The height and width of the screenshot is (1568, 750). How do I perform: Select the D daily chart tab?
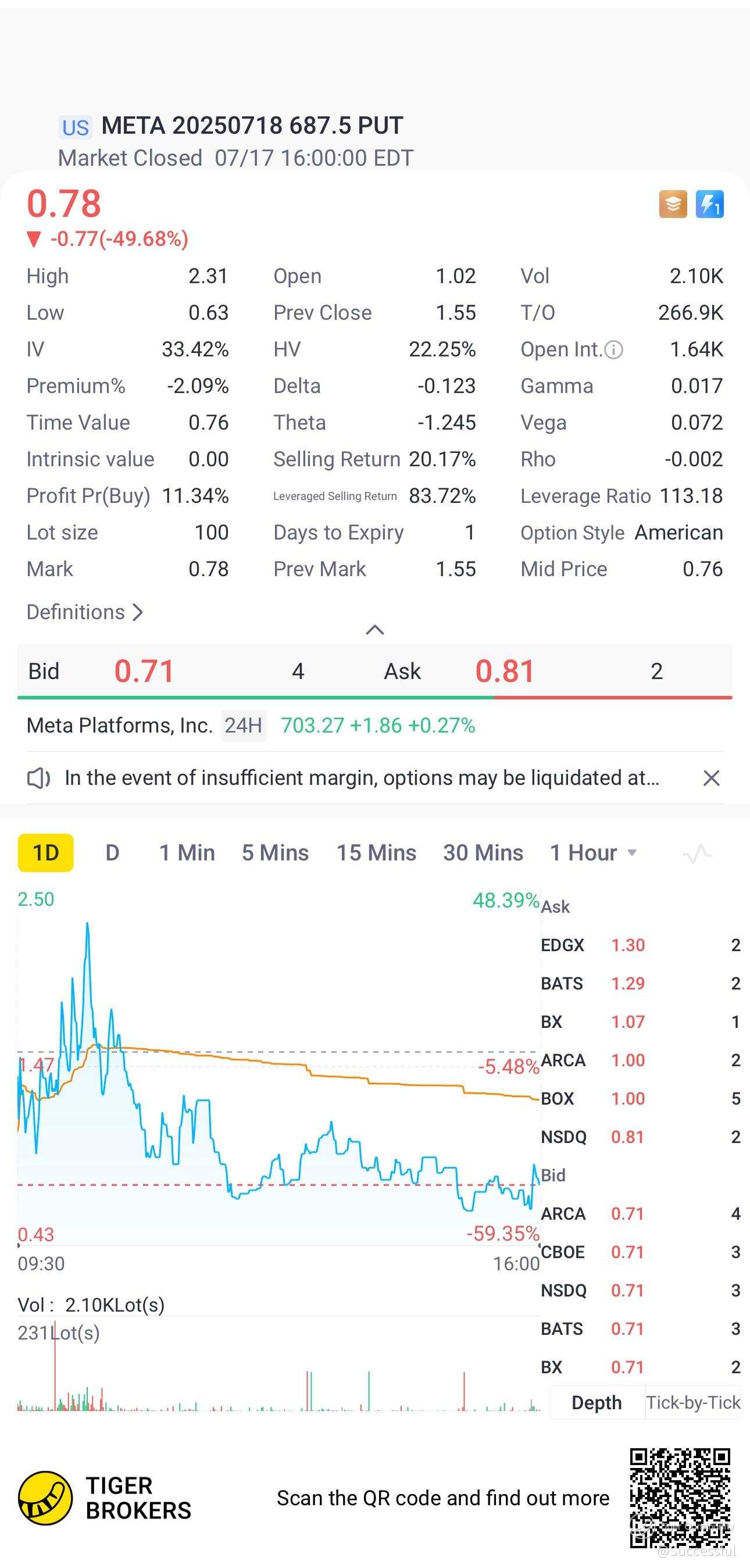[x=112, y=853]
